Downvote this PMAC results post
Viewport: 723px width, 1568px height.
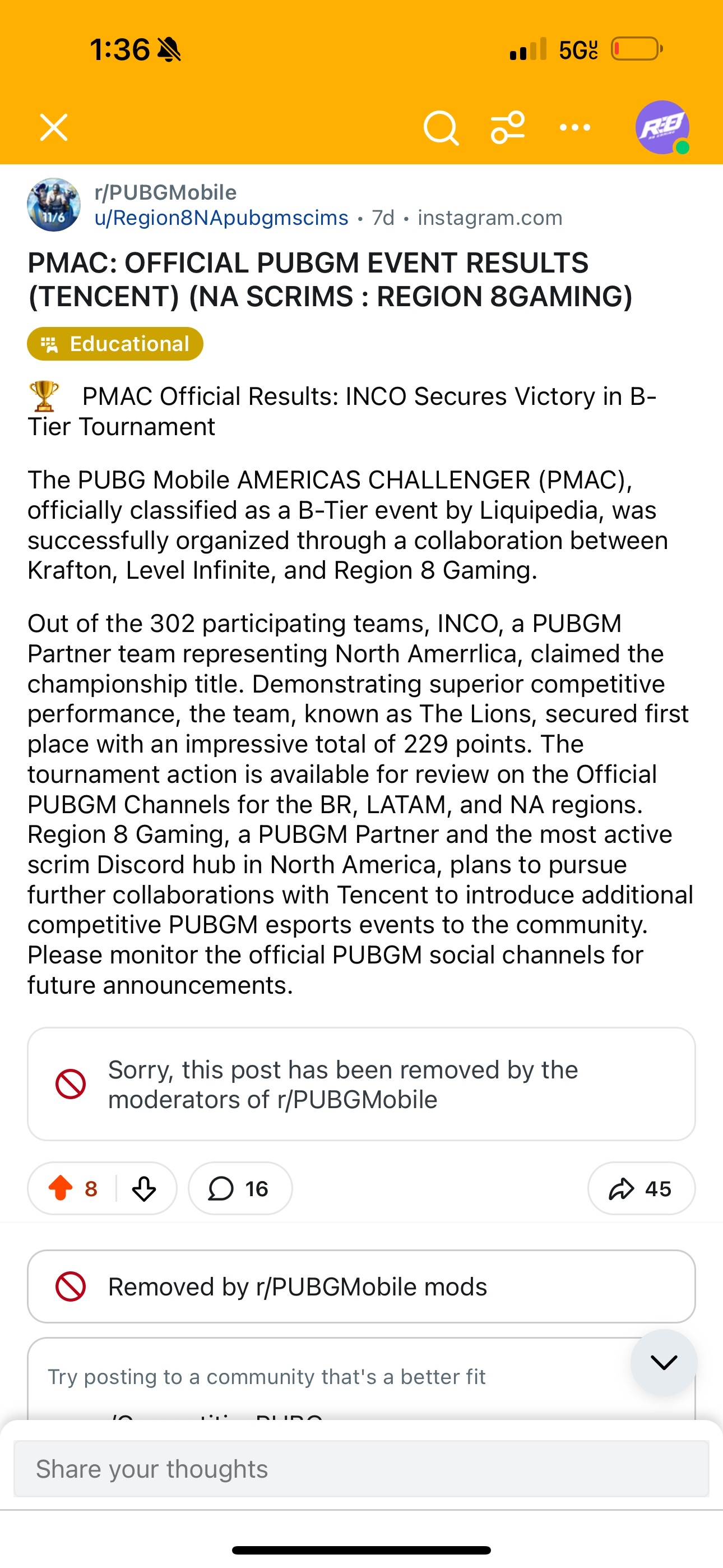[x=144, y=1188]
